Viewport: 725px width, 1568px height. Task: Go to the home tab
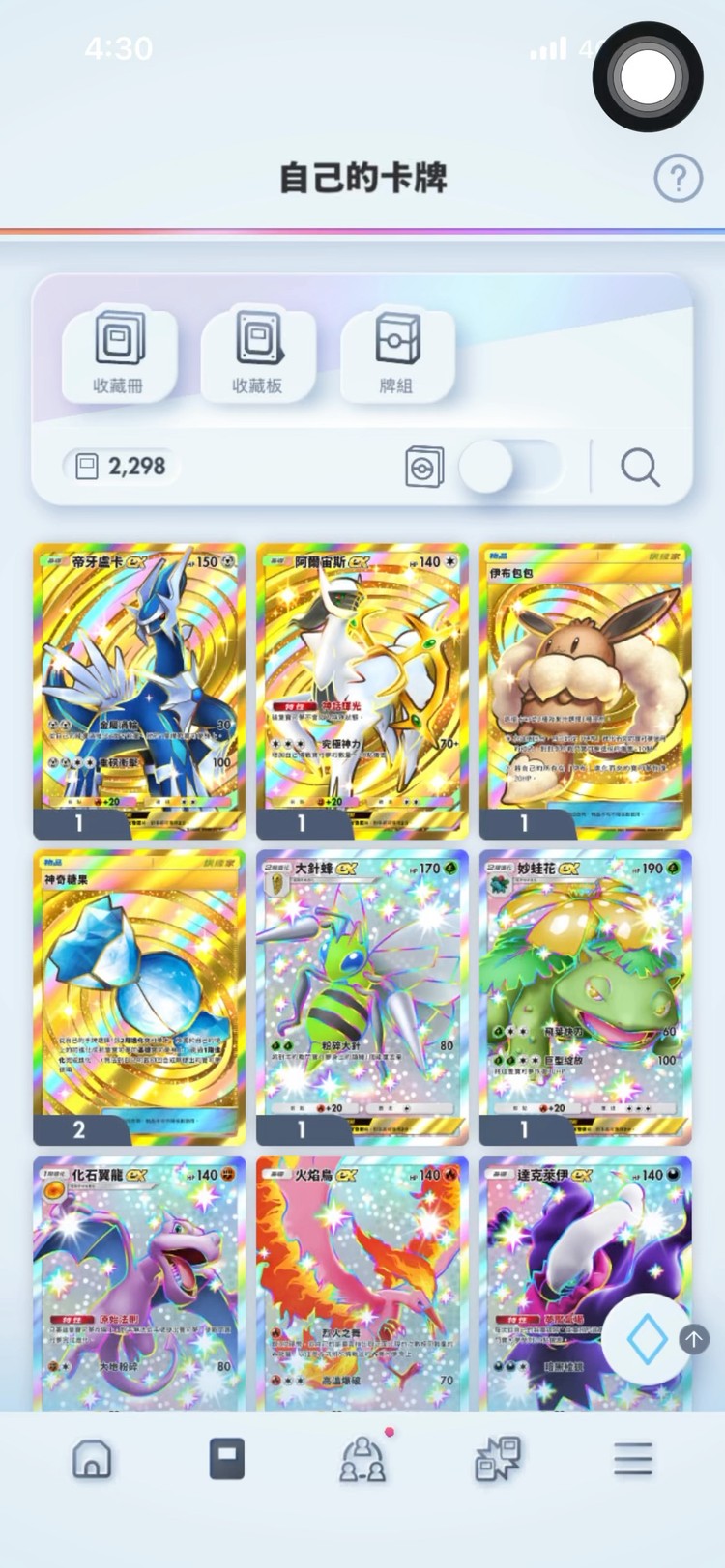(x=92, y=1459)
